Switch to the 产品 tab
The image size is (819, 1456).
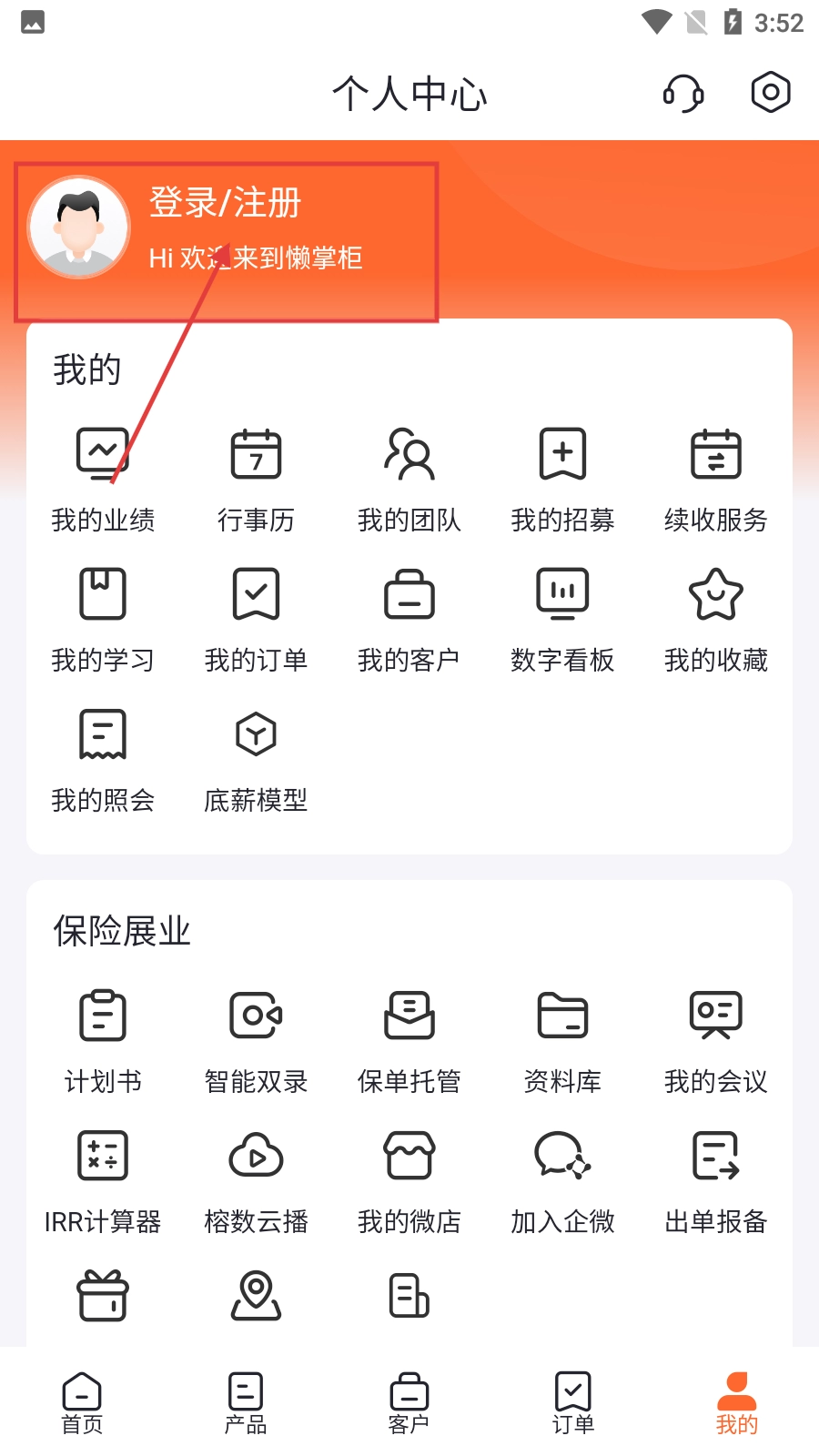pos(246,1402)
